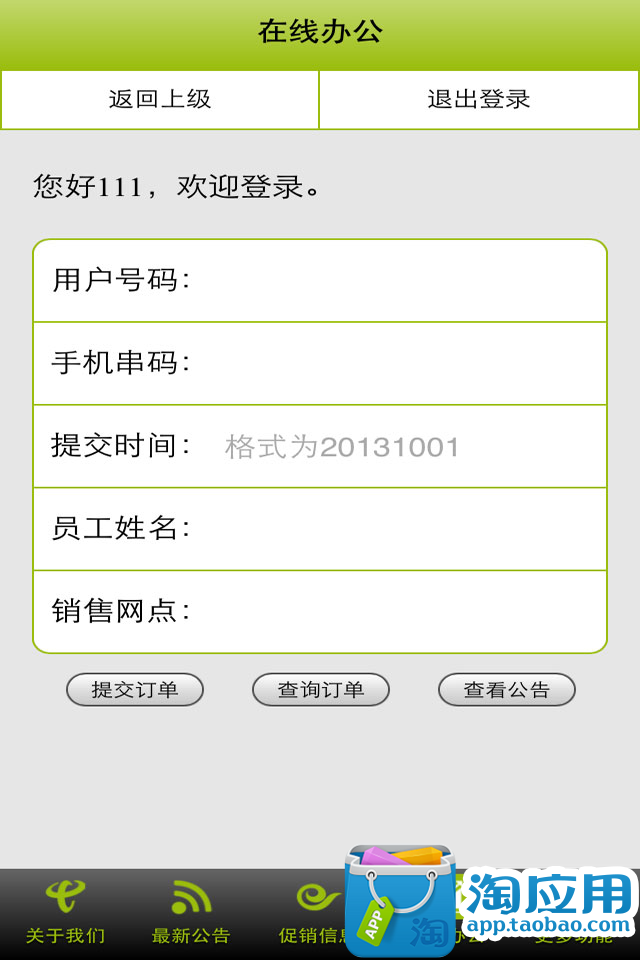
Task: Activate the 销售网点 input field
Action: (395, 611)
